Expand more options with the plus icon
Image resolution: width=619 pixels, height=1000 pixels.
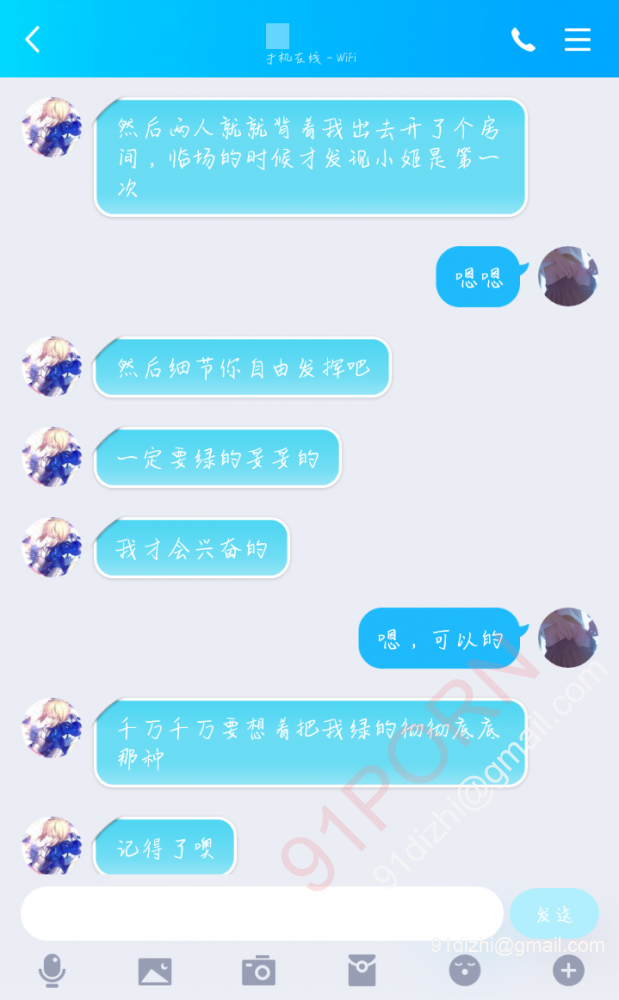[x=568, y=969]
